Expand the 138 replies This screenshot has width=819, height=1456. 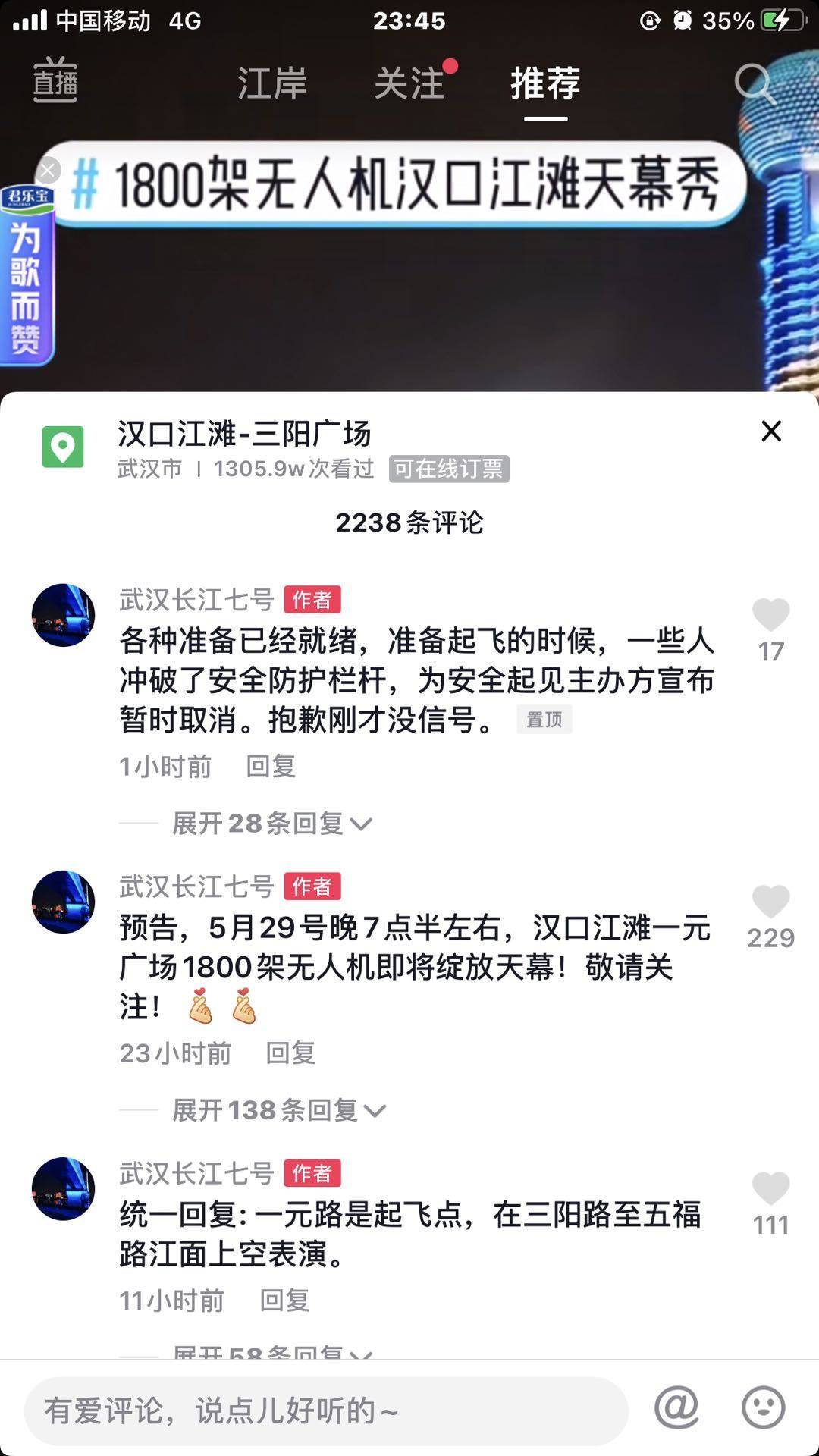click(279, 1110)
